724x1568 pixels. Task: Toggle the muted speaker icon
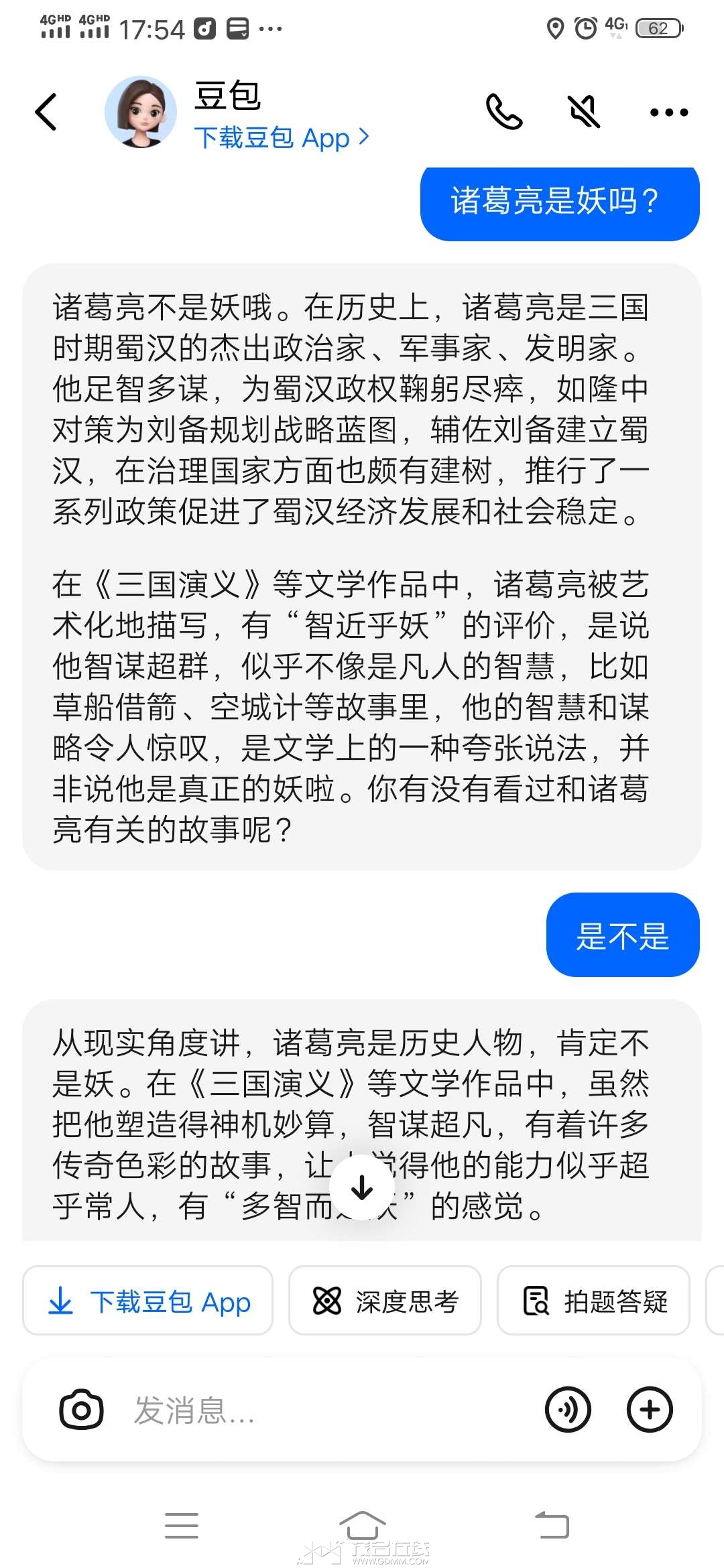click(x=585, y=112)
